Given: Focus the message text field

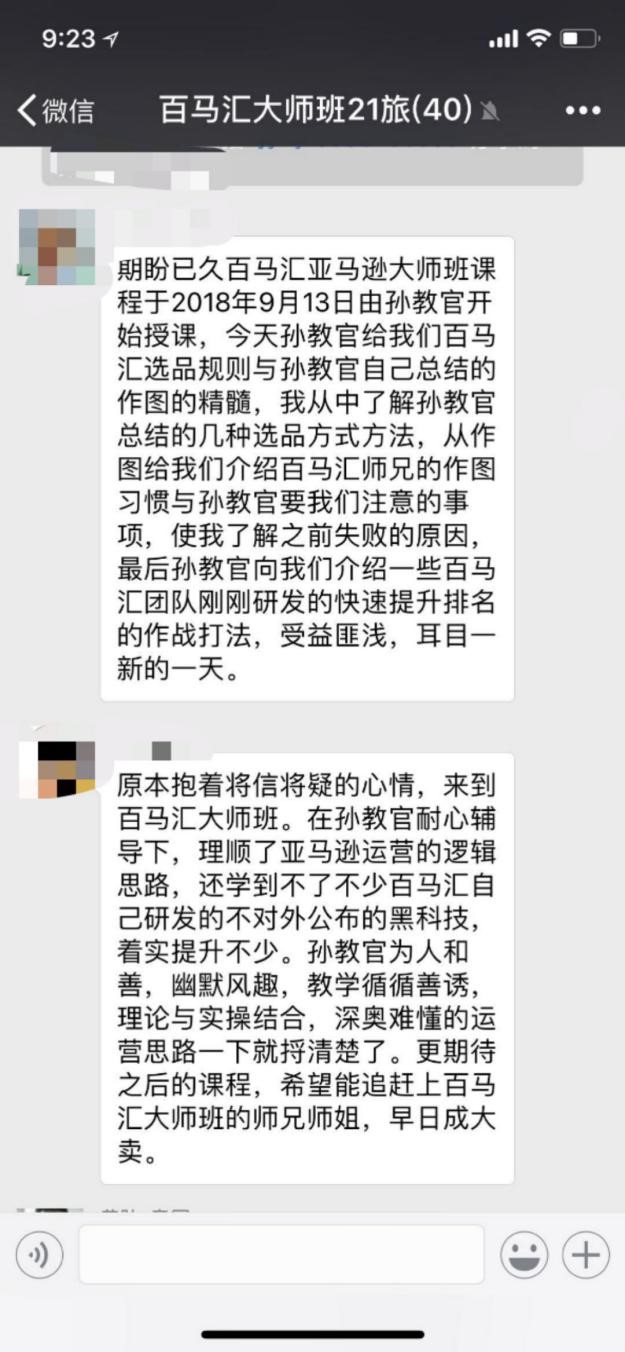Looking at the screenshot, I should point(281,1254).
